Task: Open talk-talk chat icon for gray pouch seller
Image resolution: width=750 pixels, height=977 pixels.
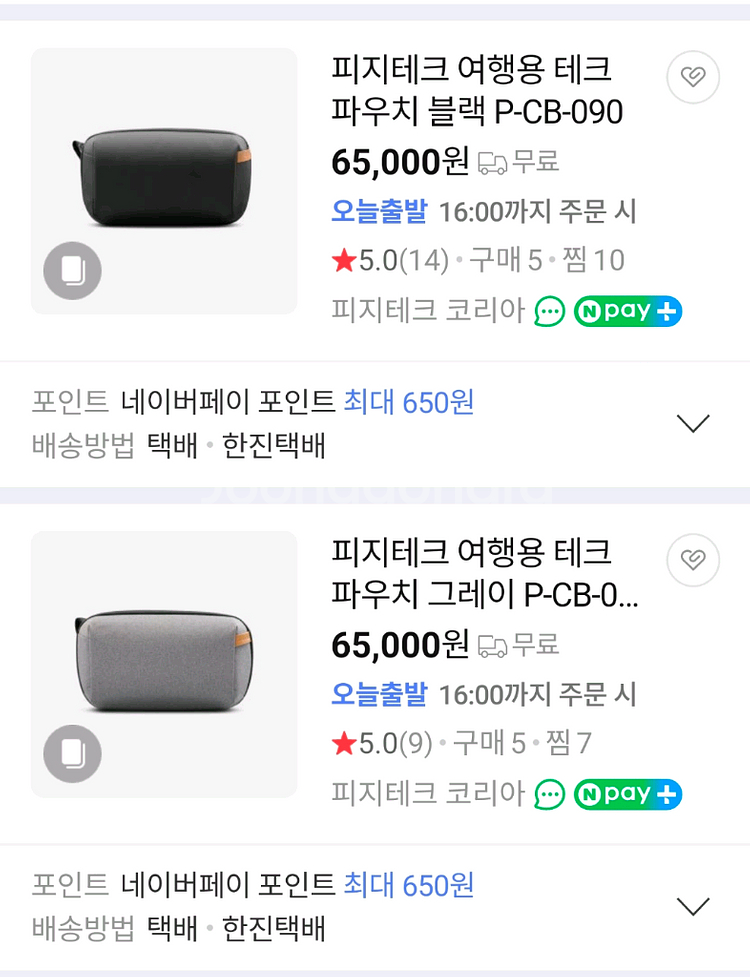Action: click(549, 794)
